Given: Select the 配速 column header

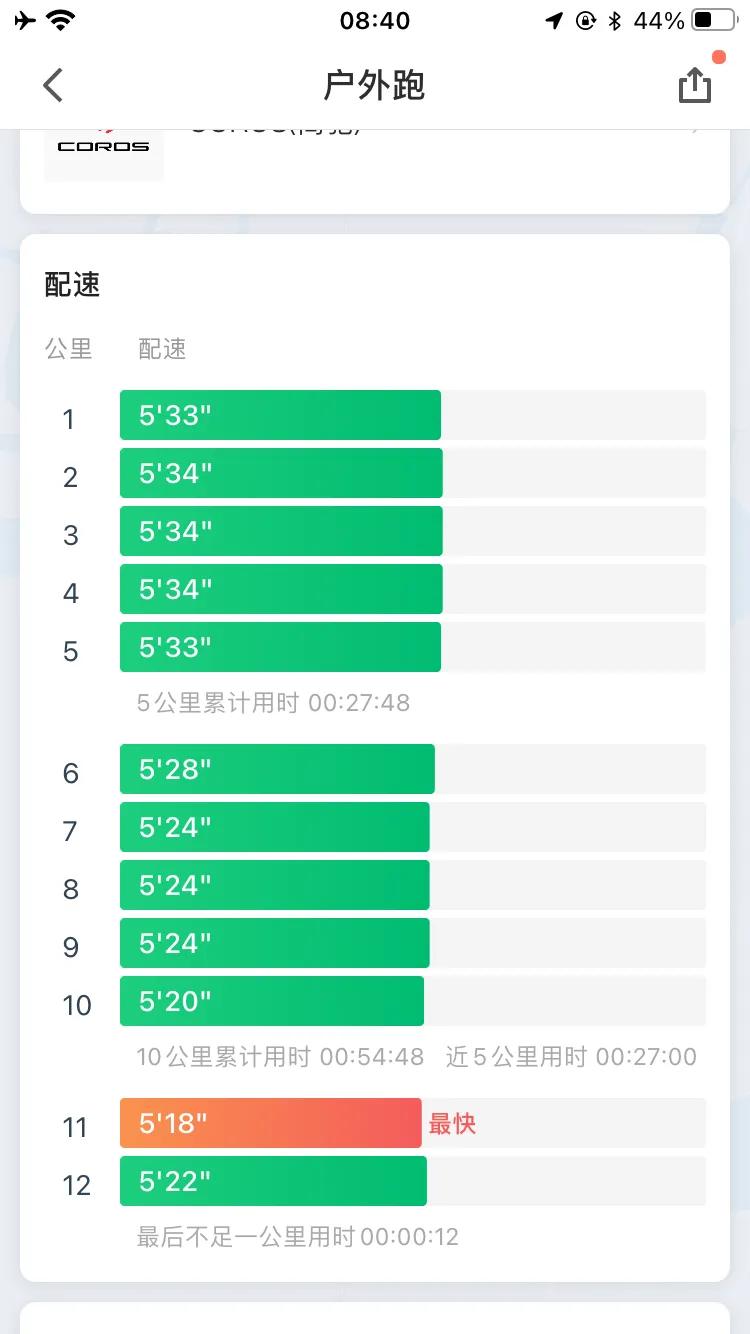Looking at the screenshot, I should coord(161,349).
